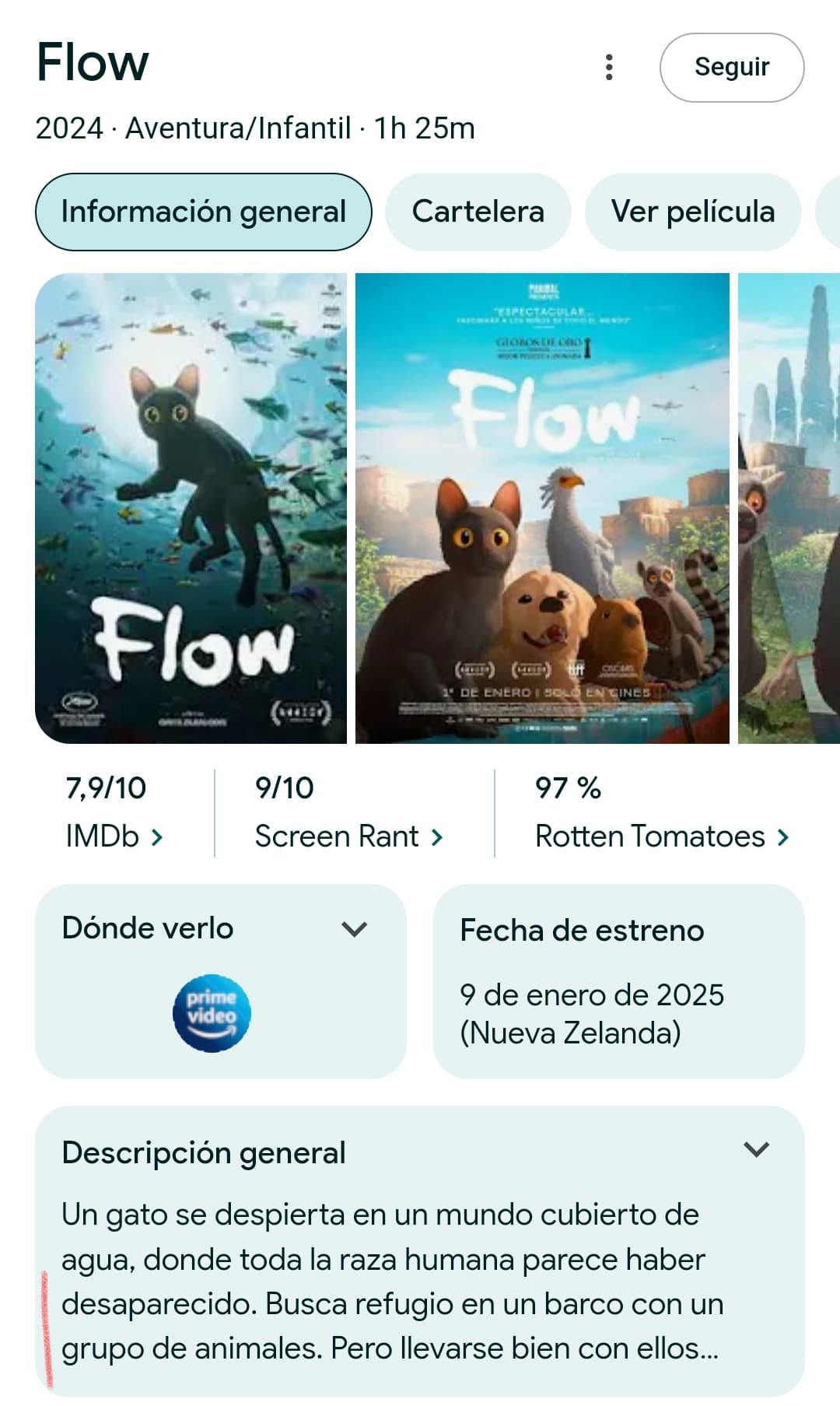Tap the Seguir button
840x1406 pixels.
click(732, 67)
